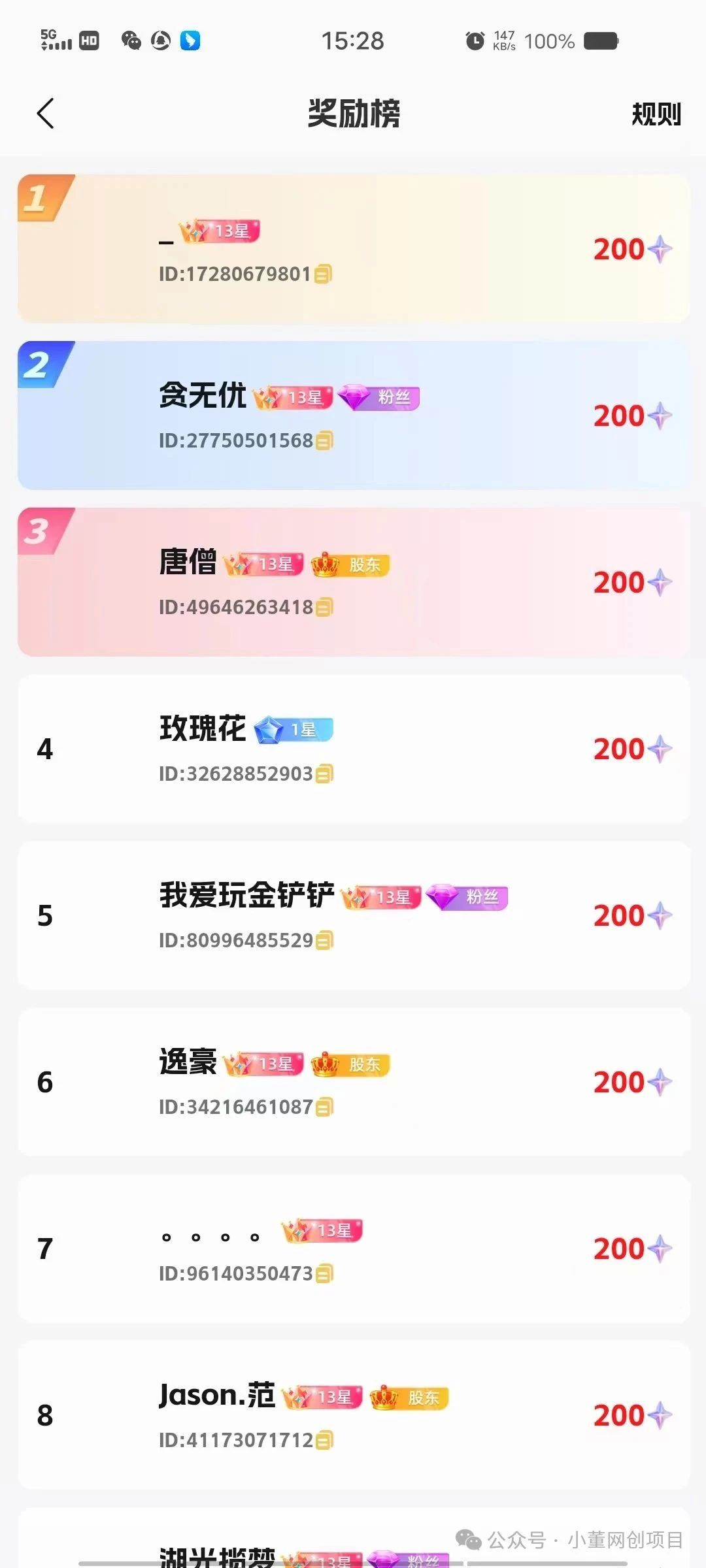706x1568 pixels.
Task: Go back using the top-left arrow
Action: [x=45, y=114]
